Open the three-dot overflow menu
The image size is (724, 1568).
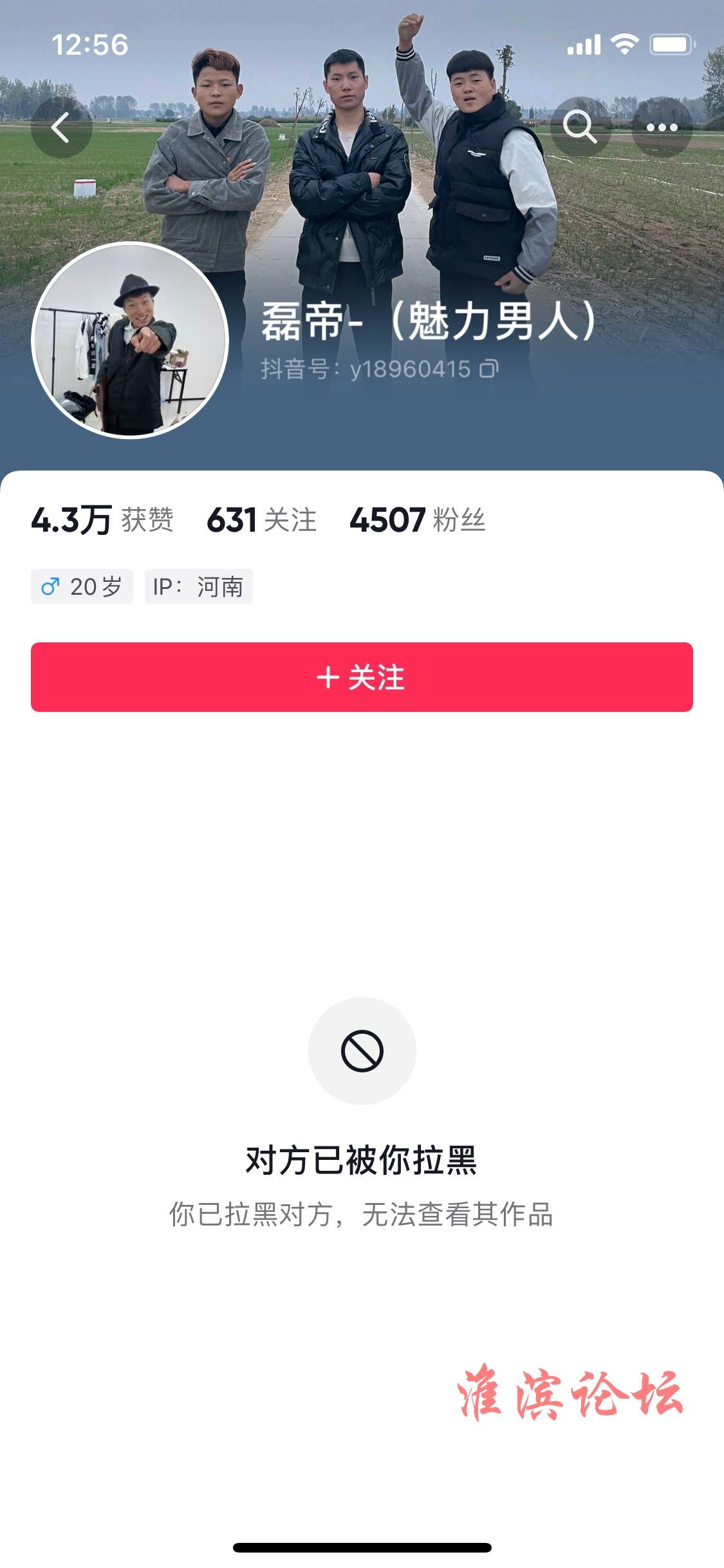click(x=662, y=127)
